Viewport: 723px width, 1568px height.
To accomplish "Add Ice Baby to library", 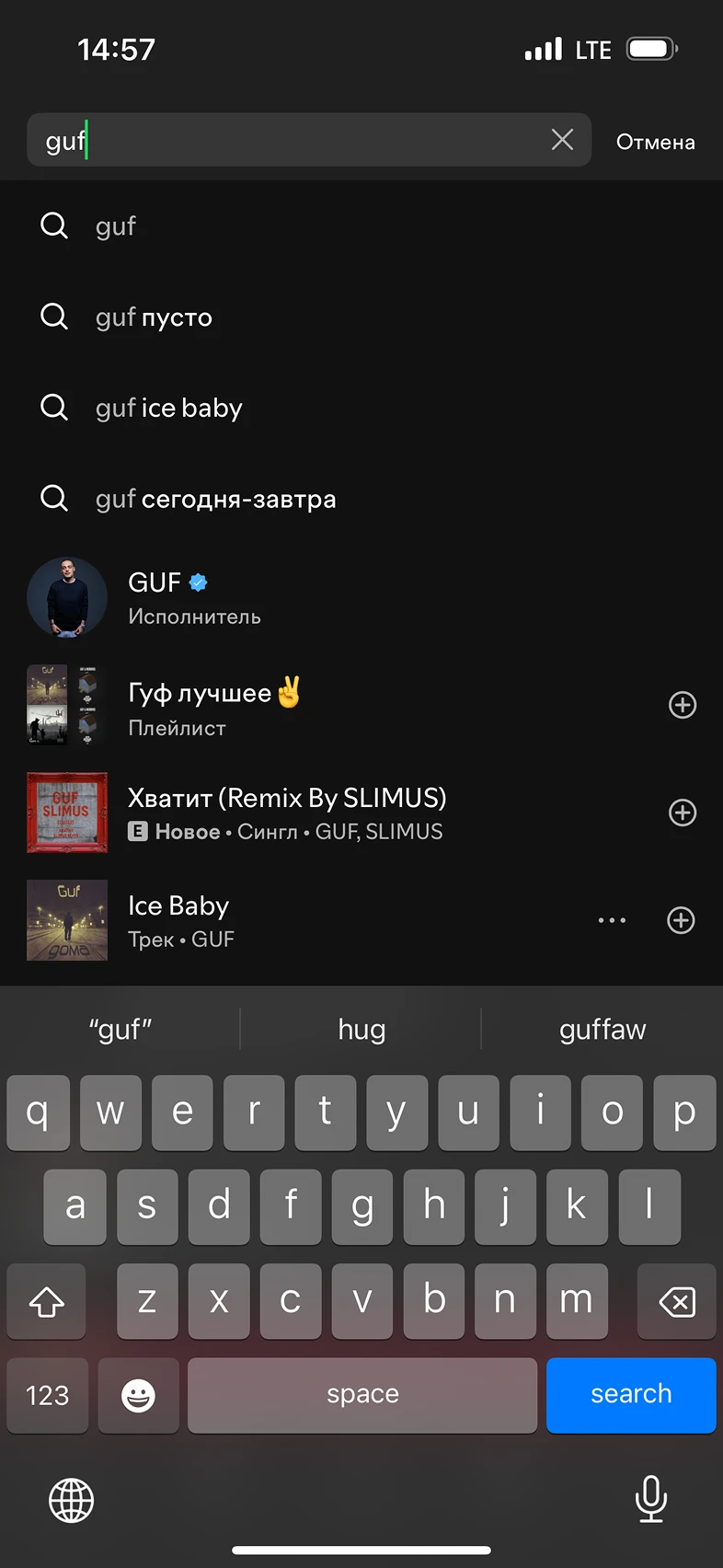I will click(x=681, y=920).
